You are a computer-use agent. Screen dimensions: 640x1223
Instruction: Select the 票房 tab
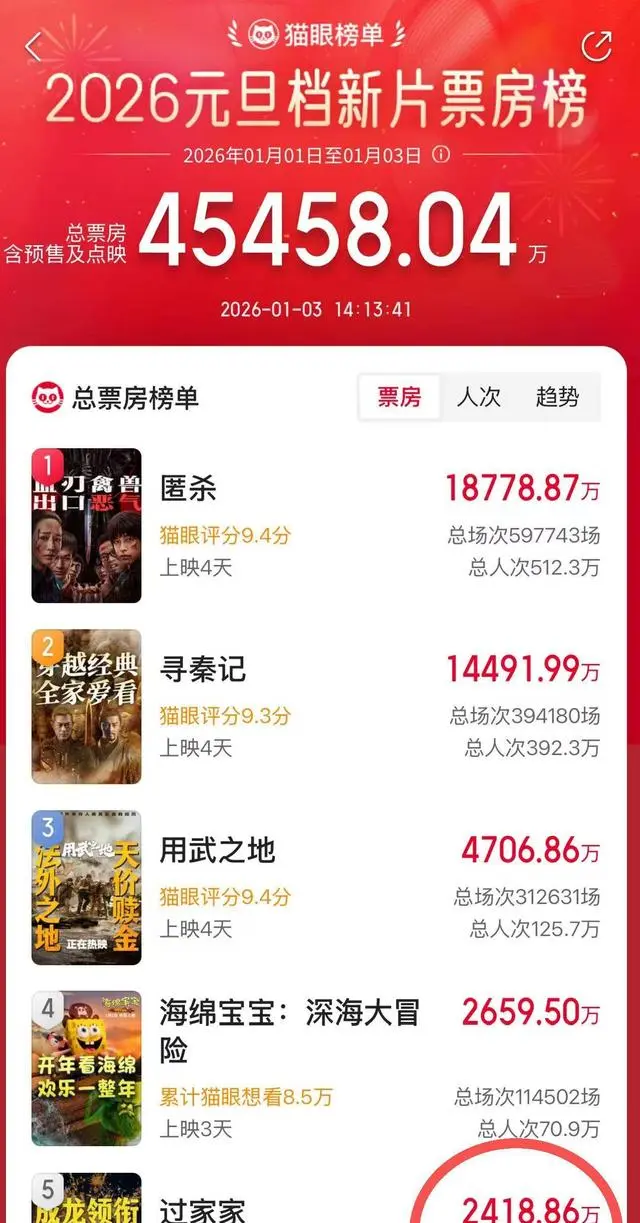pos(399,397)
